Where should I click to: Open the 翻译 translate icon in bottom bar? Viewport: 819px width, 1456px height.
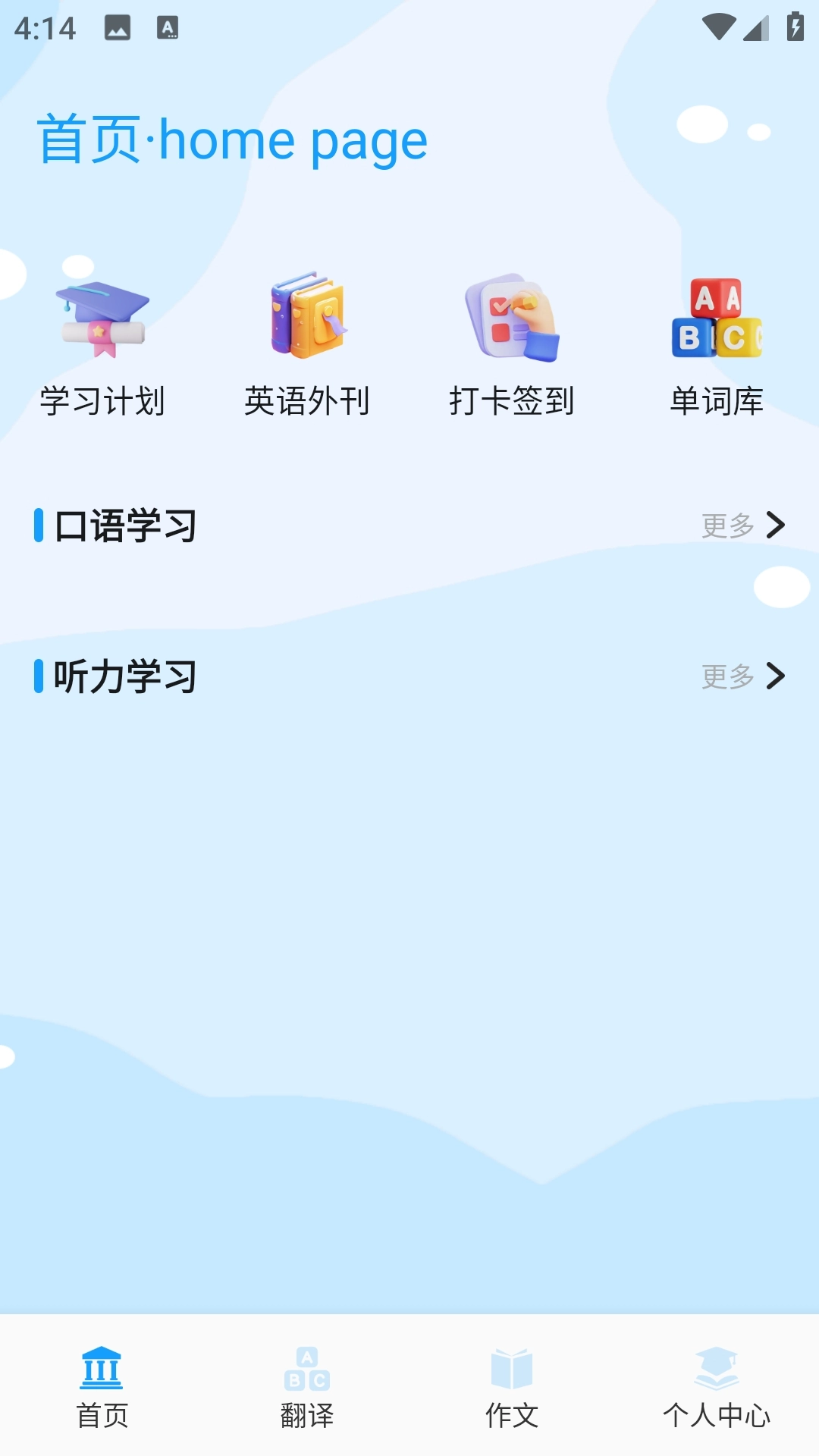pos(308,1382)
